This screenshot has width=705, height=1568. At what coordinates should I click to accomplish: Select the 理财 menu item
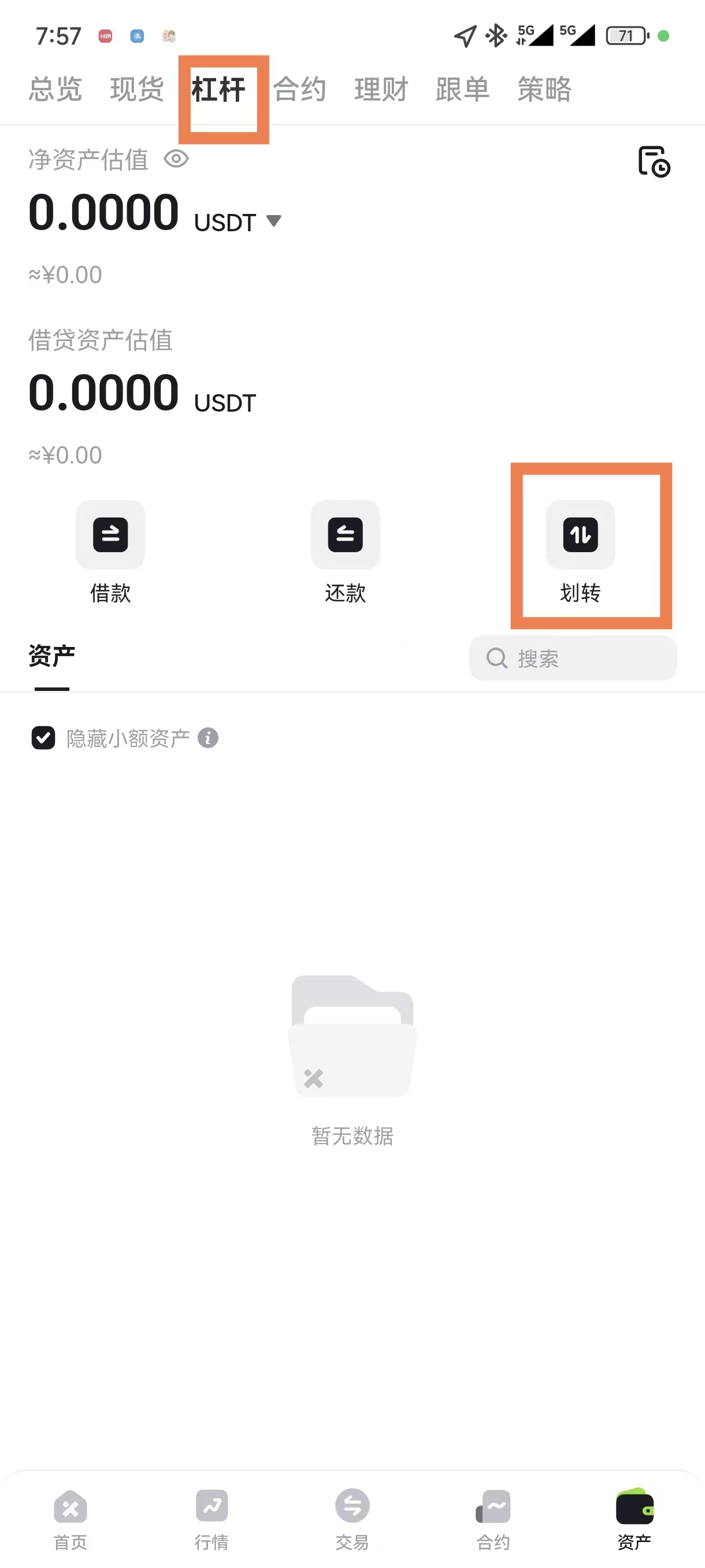[381, 90]
